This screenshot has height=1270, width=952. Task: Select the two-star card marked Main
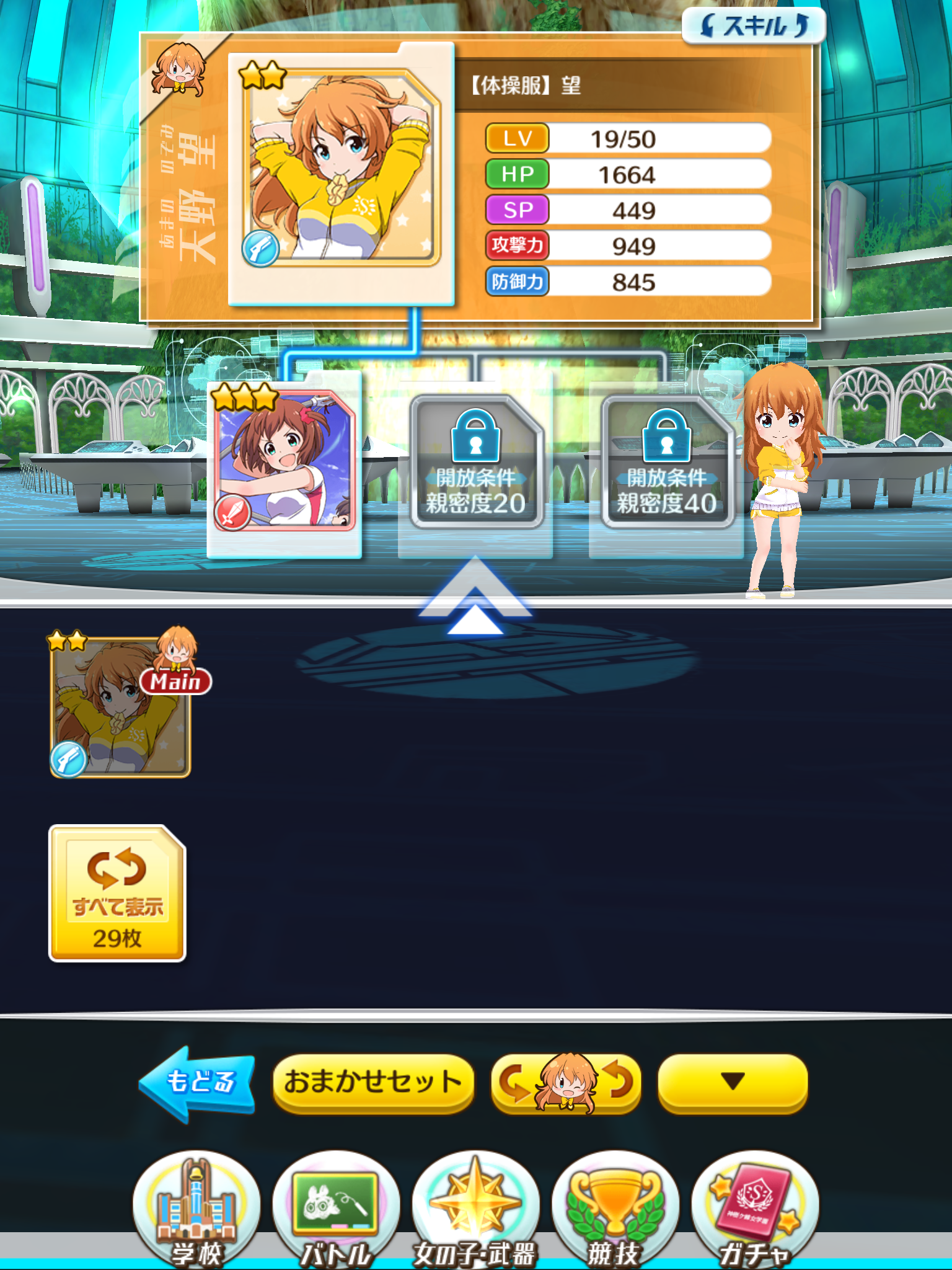[120, 707]
